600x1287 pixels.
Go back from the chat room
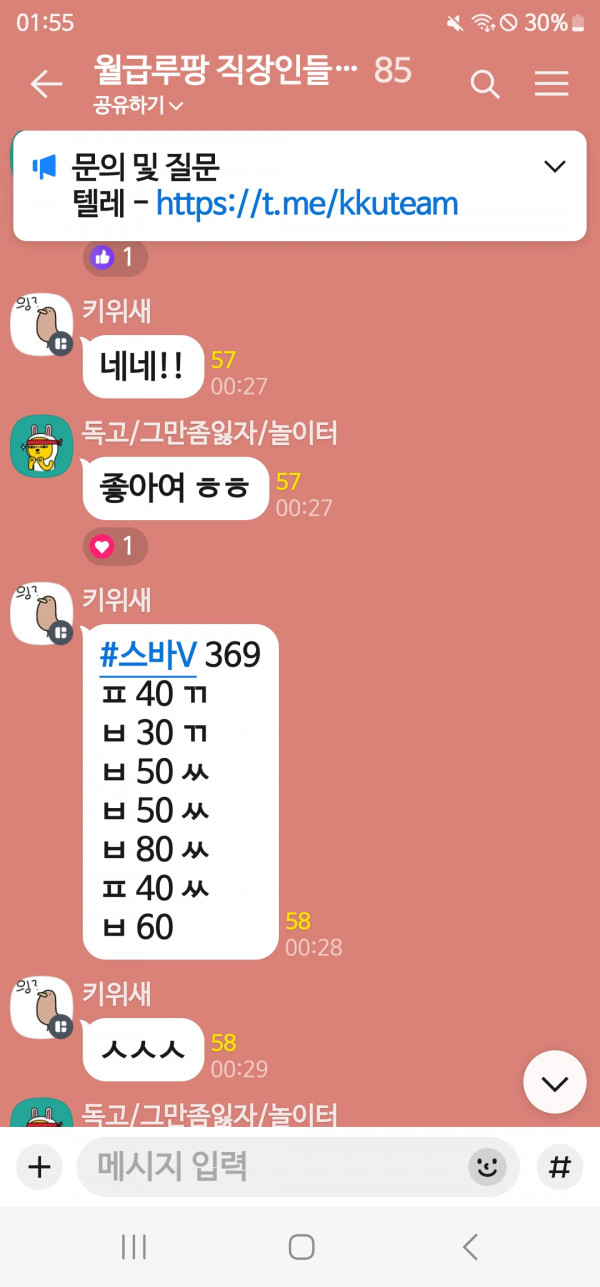pos(46,85)
